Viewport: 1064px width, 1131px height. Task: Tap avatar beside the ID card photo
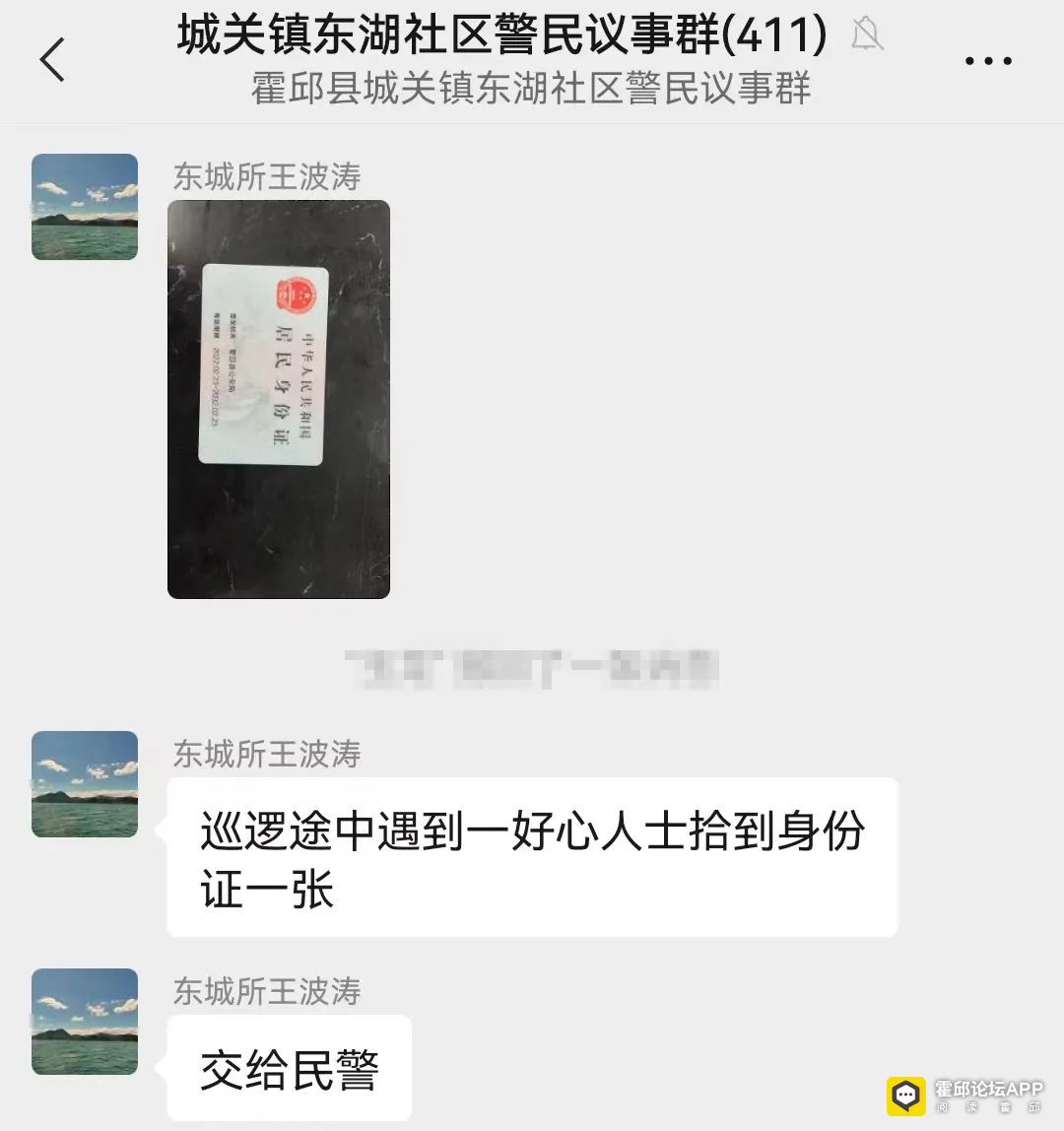tap(85, 207)
